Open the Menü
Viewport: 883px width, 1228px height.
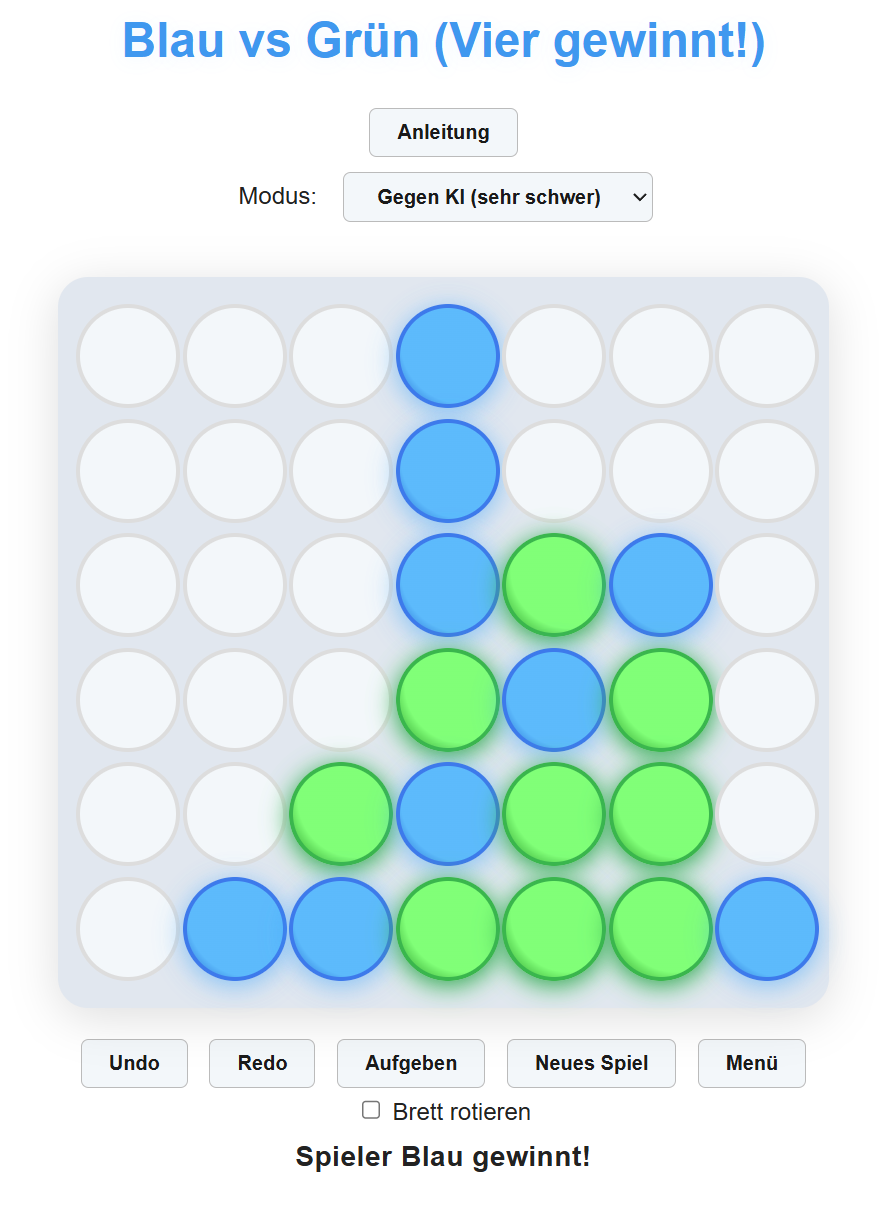pyautogui.click(x=751, y=1063)
